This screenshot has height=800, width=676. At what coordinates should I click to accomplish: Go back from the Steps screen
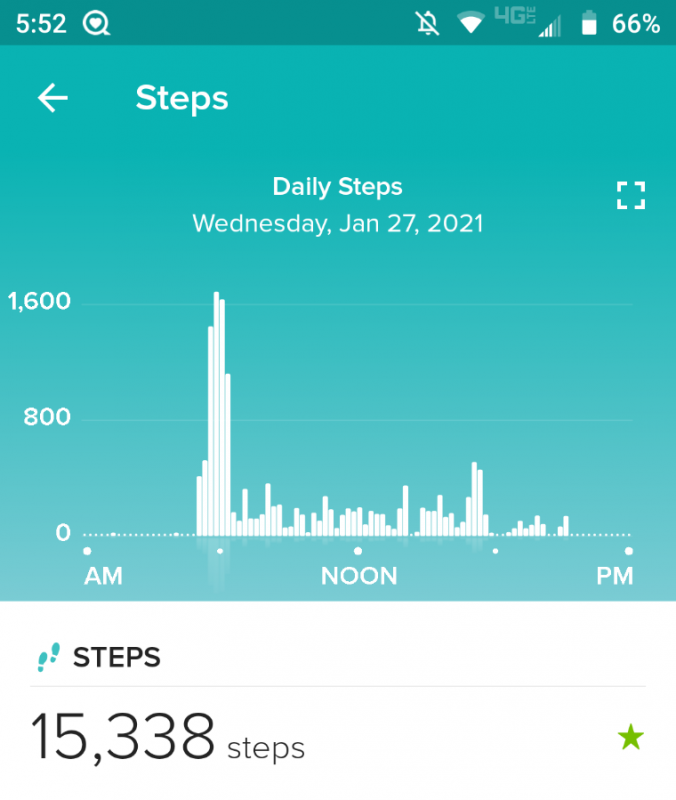[53, 98]
